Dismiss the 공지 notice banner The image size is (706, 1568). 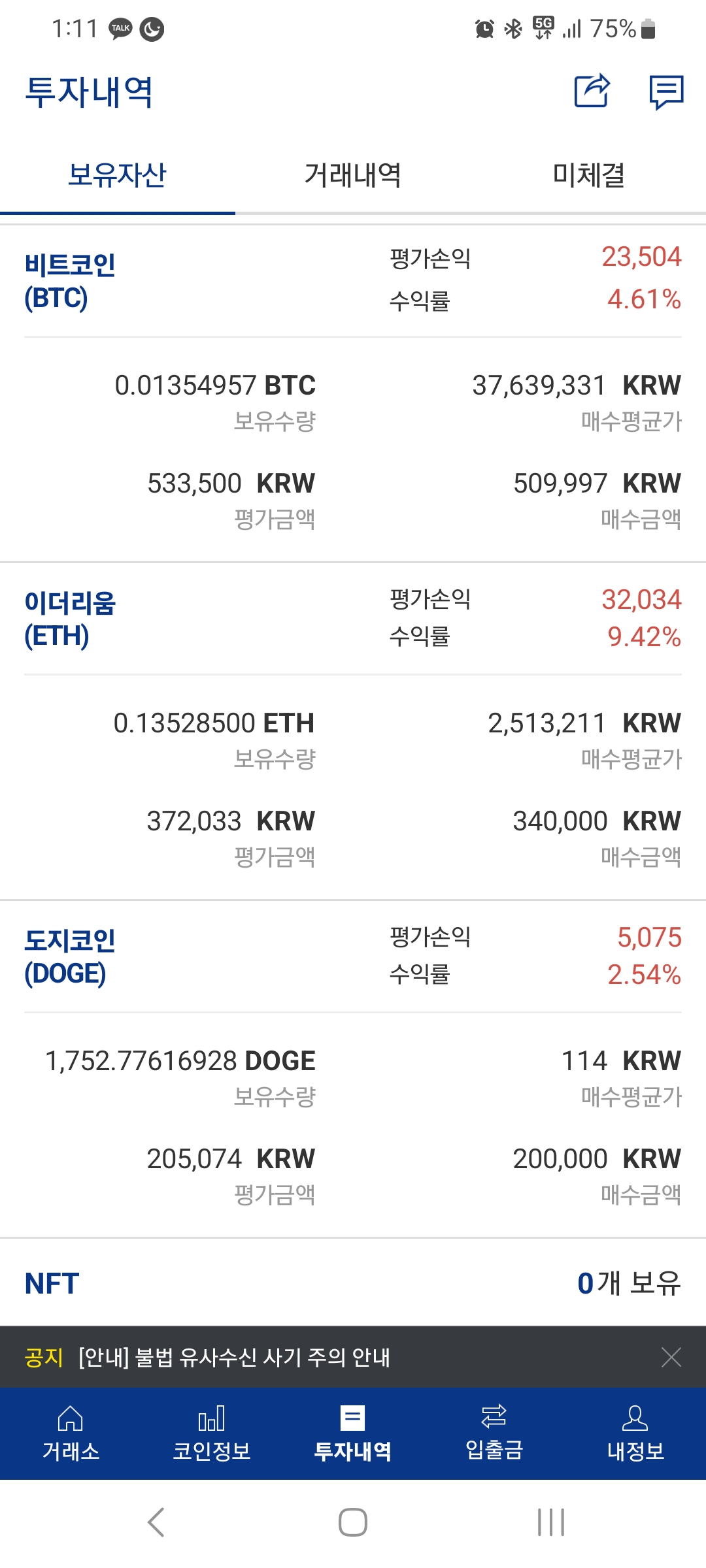coord(671,1358)
